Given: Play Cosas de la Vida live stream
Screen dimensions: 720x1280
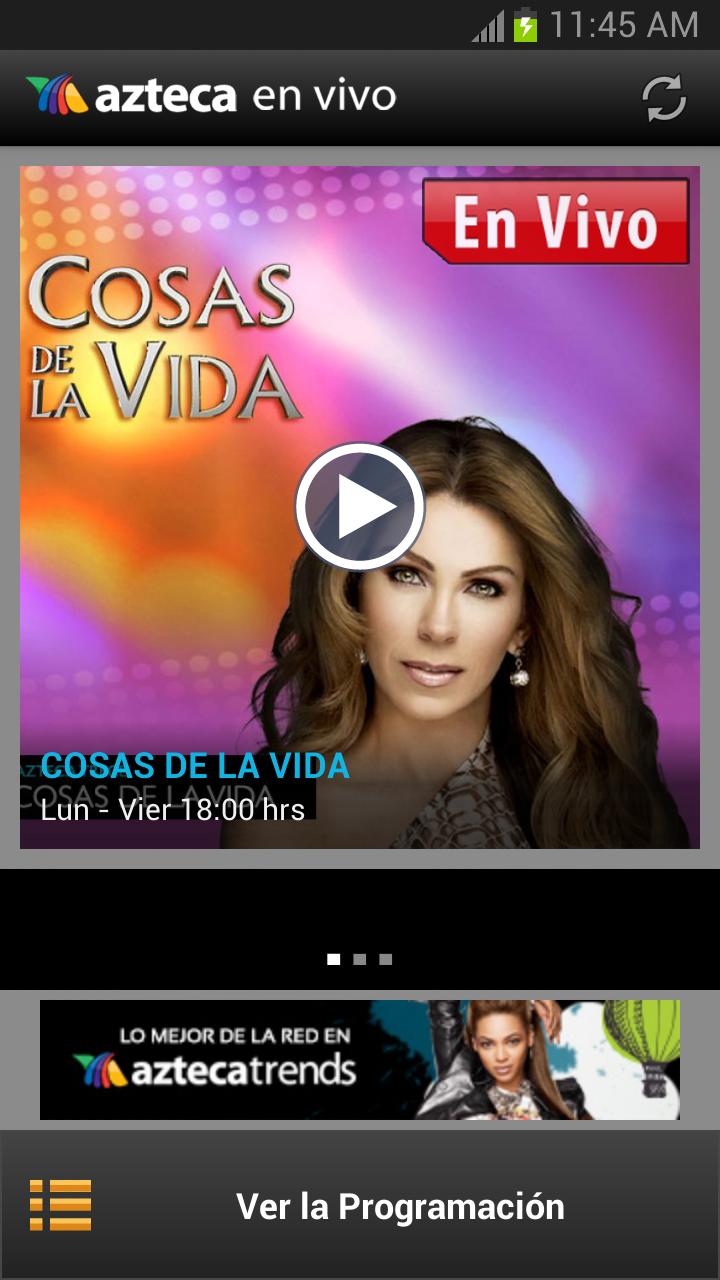Looking at the screenshot, I should 360,507.
